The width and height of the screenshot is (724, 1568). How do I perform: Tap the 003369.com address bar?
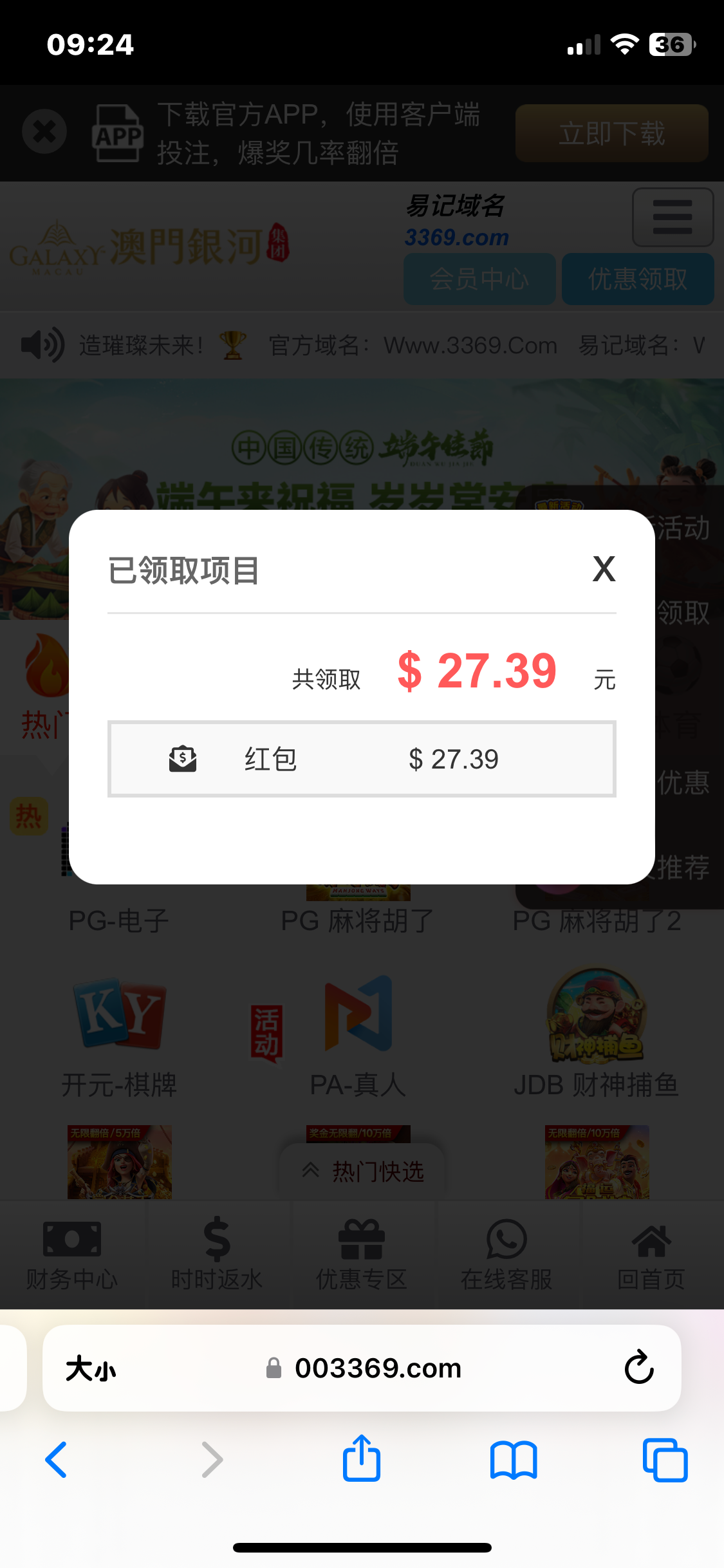pyautogui.click(x=378, y=1368)
